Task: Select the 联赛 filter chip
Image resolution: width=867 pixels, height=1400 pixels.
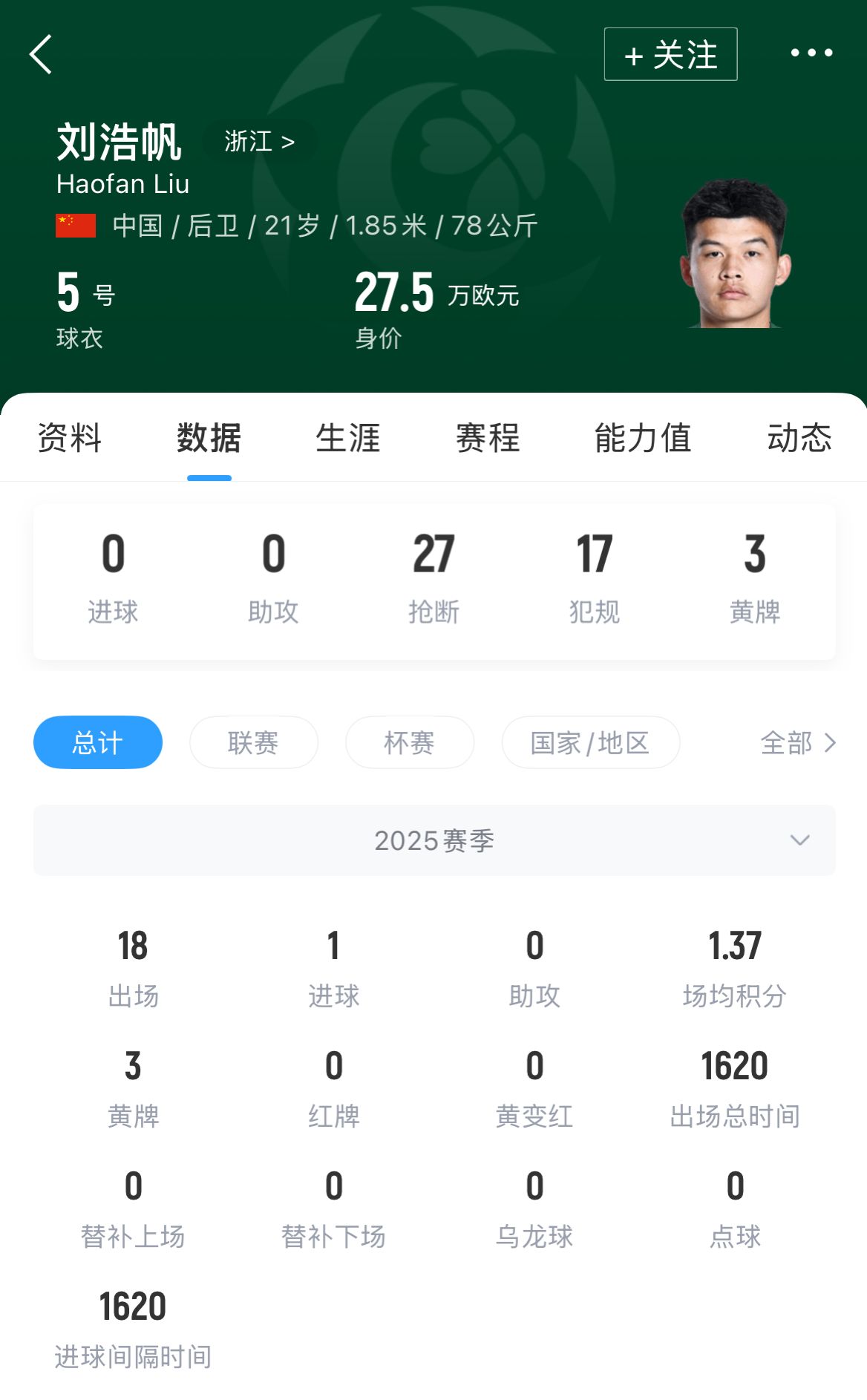Action: (x=254, y=742)
